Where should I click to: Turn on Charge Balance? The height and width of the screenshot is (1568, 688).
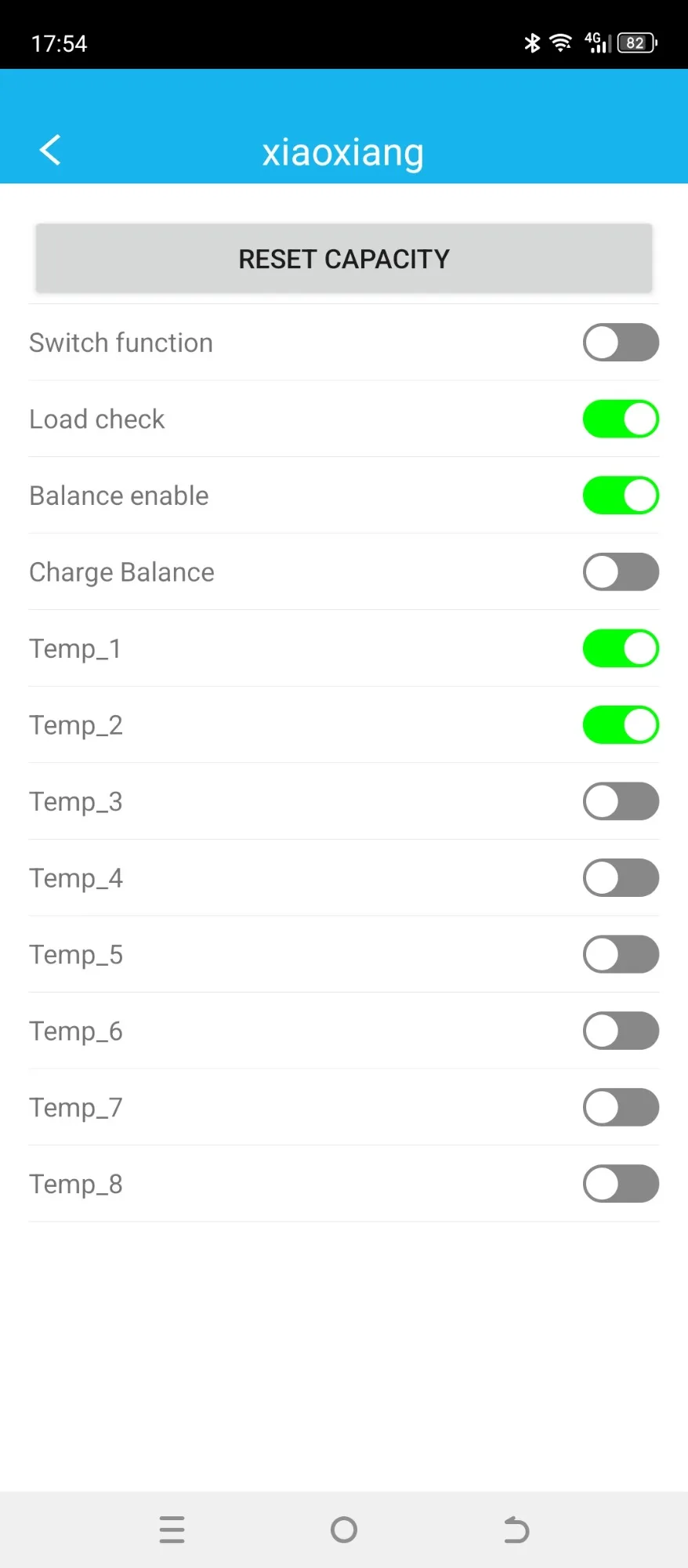pos(621,572)
